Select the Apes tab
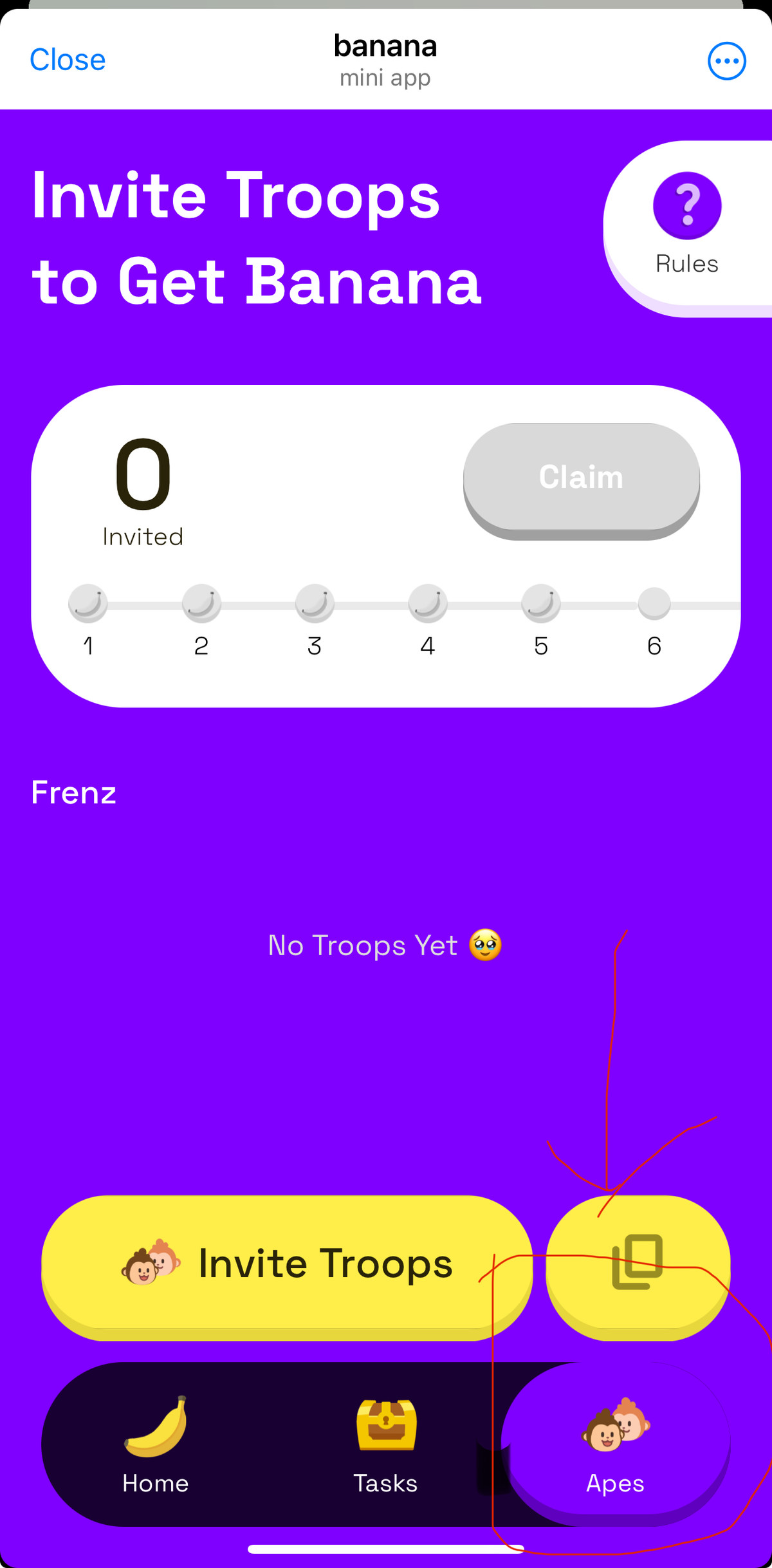The height and width of the screenshot is (1568, 772). (x=616, y=1444)
